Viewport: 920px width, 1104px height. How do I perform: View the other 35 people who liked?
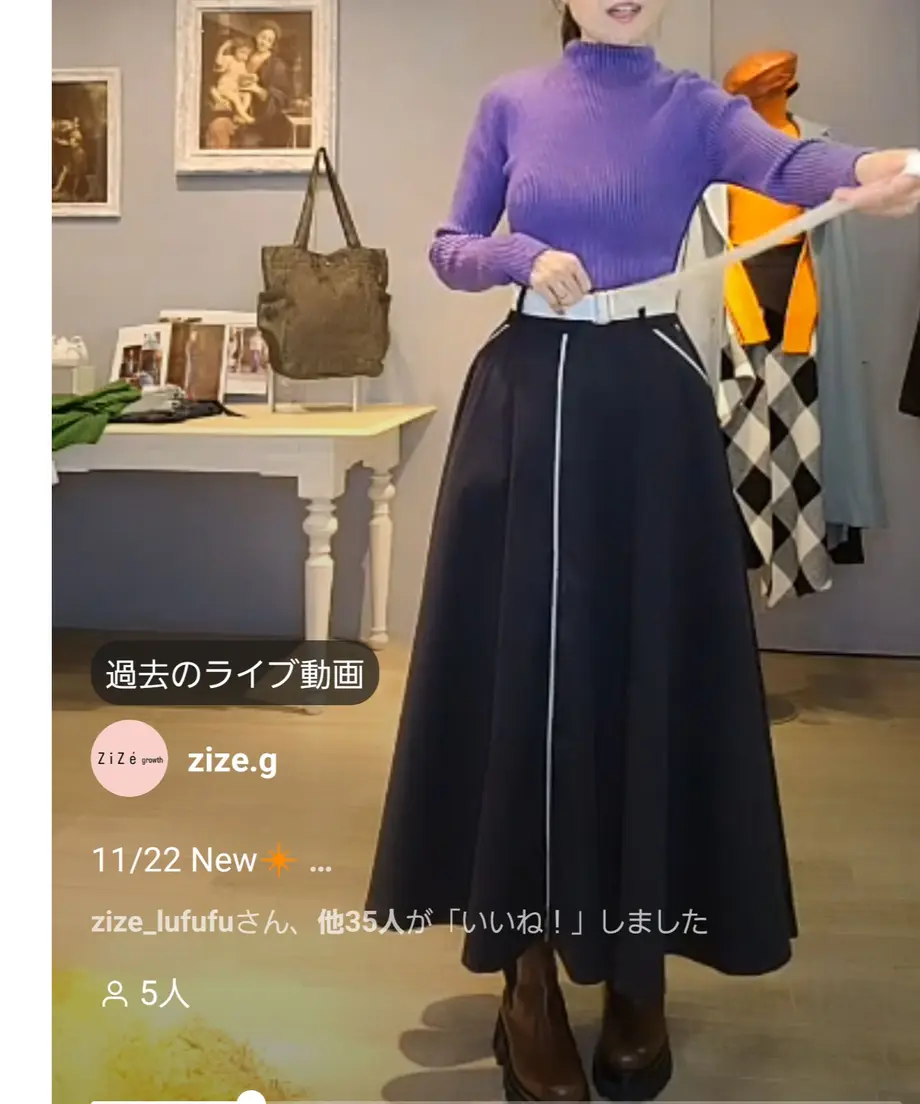(x=360, y=922)
